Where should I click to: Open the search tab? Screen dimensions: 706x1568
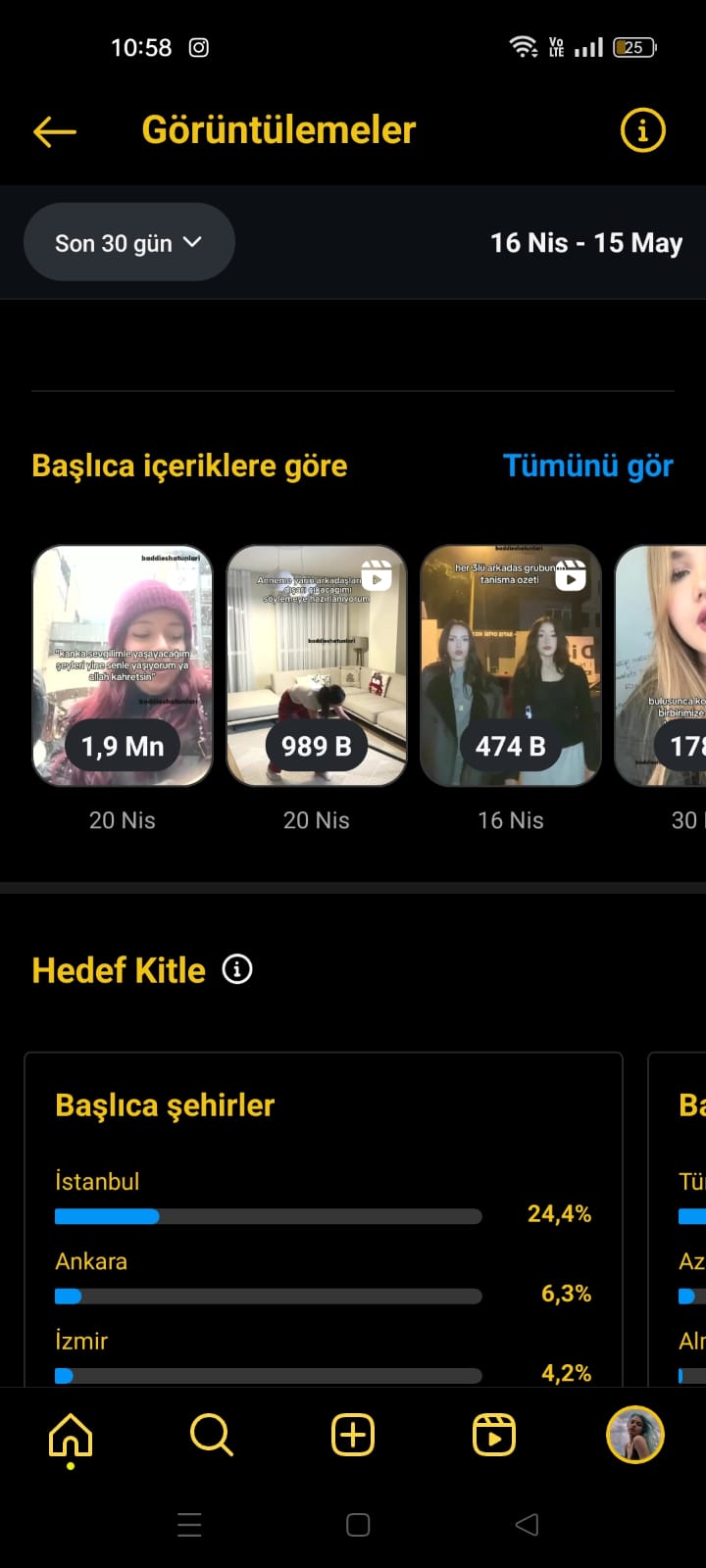coord(212,1436)
